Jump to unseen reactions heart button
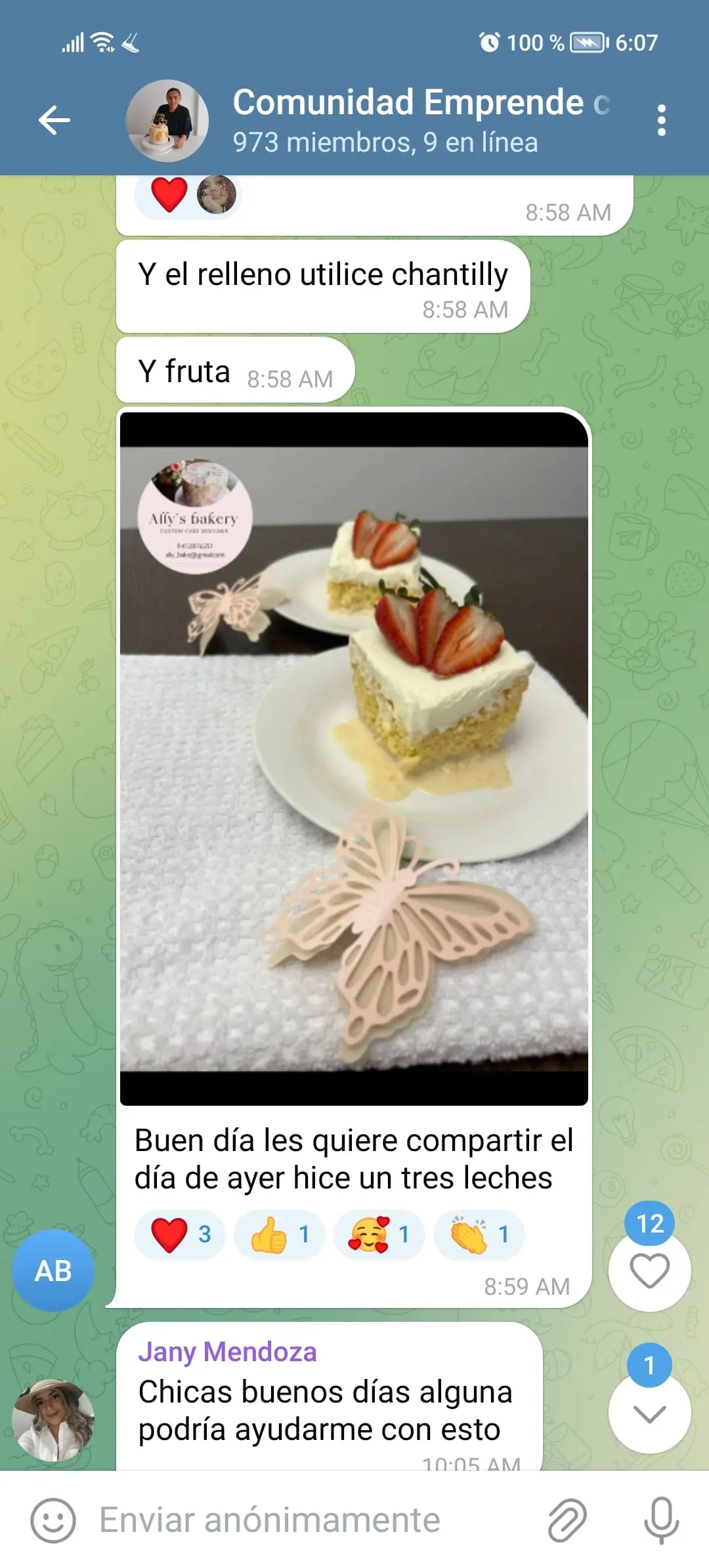The height and width of the screenshot is (1568, 709). [x=649, y=1271]
